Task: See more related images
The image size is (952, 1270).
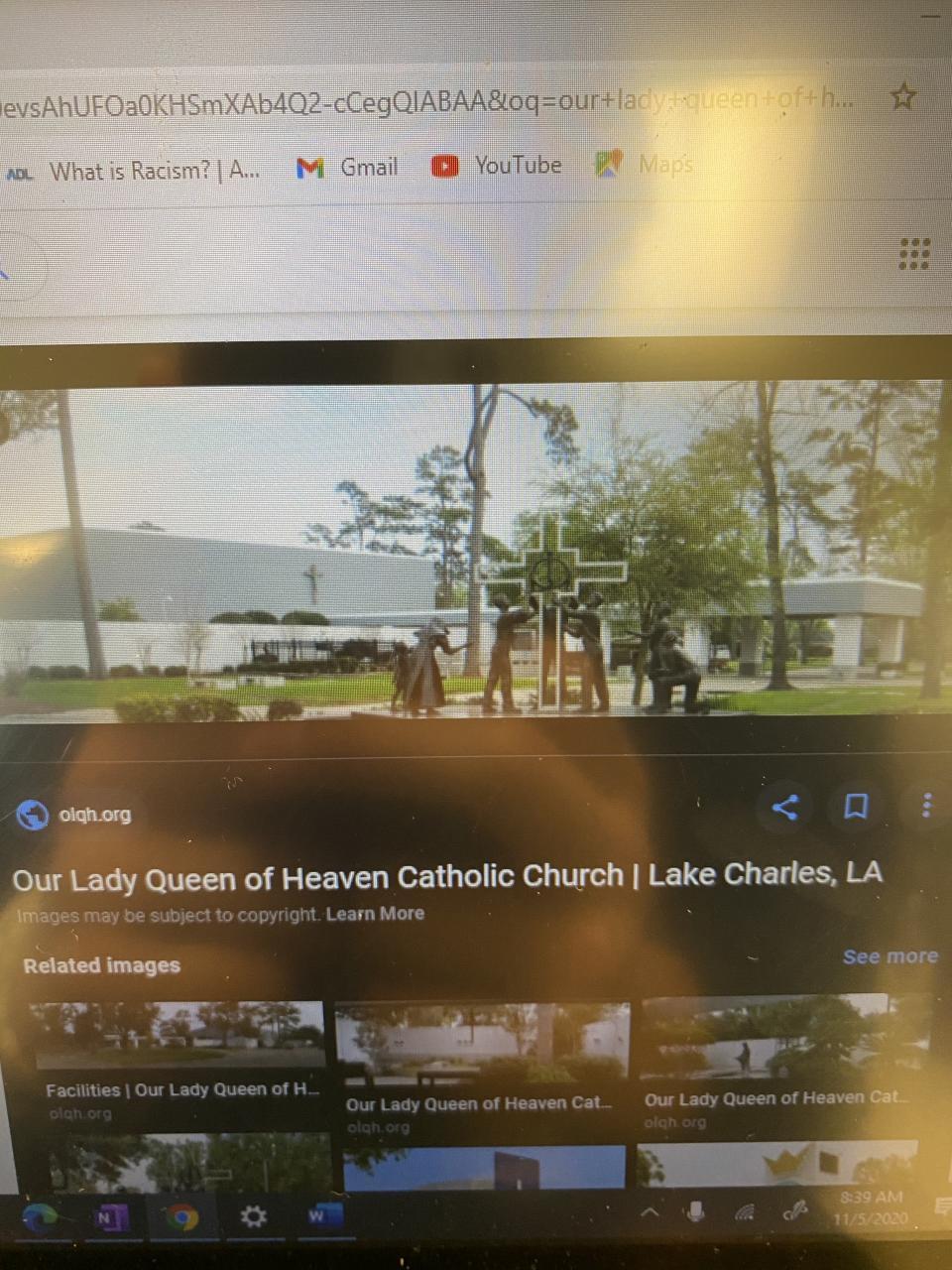Action: tap(890, 956)
